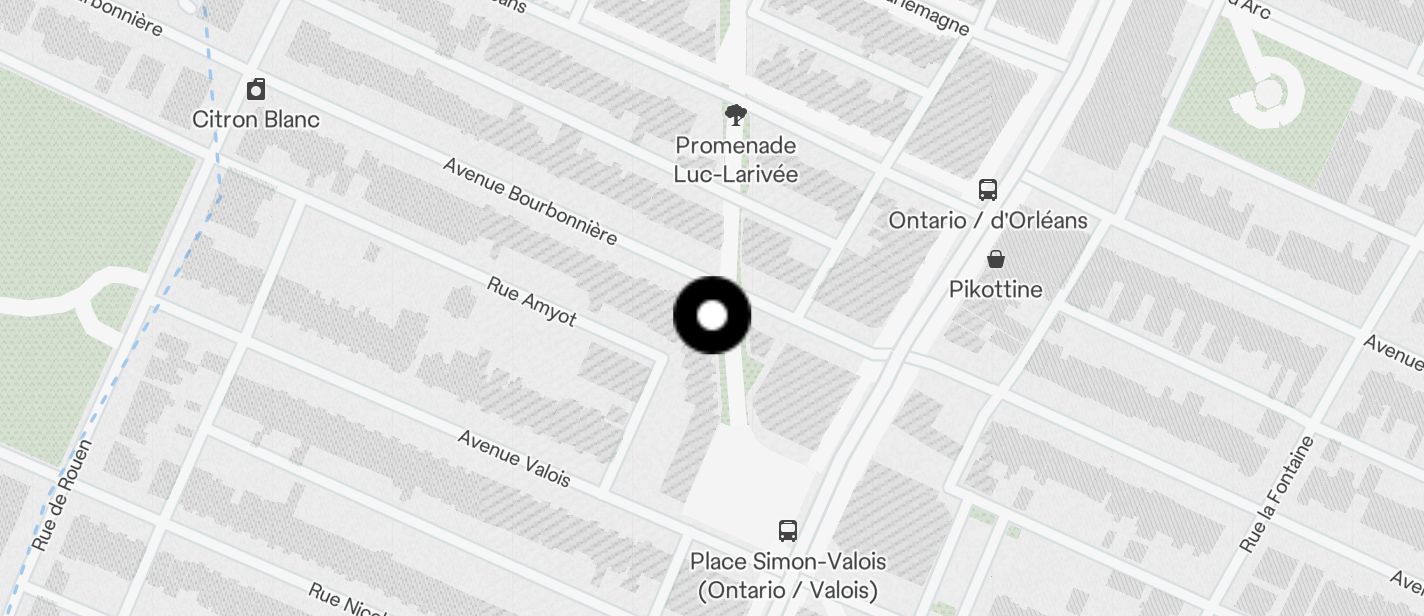
Task: Tap the Citron Blanc camera marker
Action: 256,90
